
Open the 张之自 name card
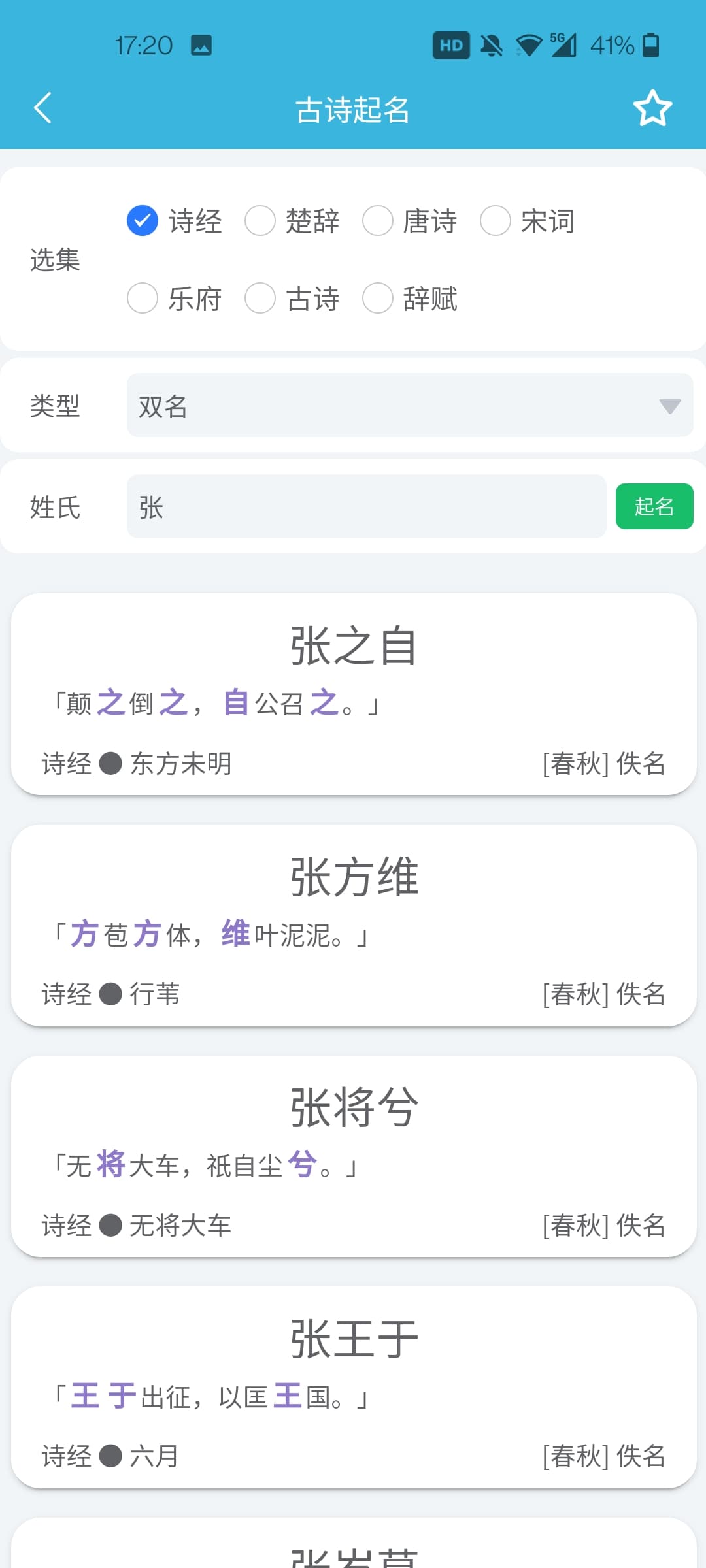[x=354, y=694]
